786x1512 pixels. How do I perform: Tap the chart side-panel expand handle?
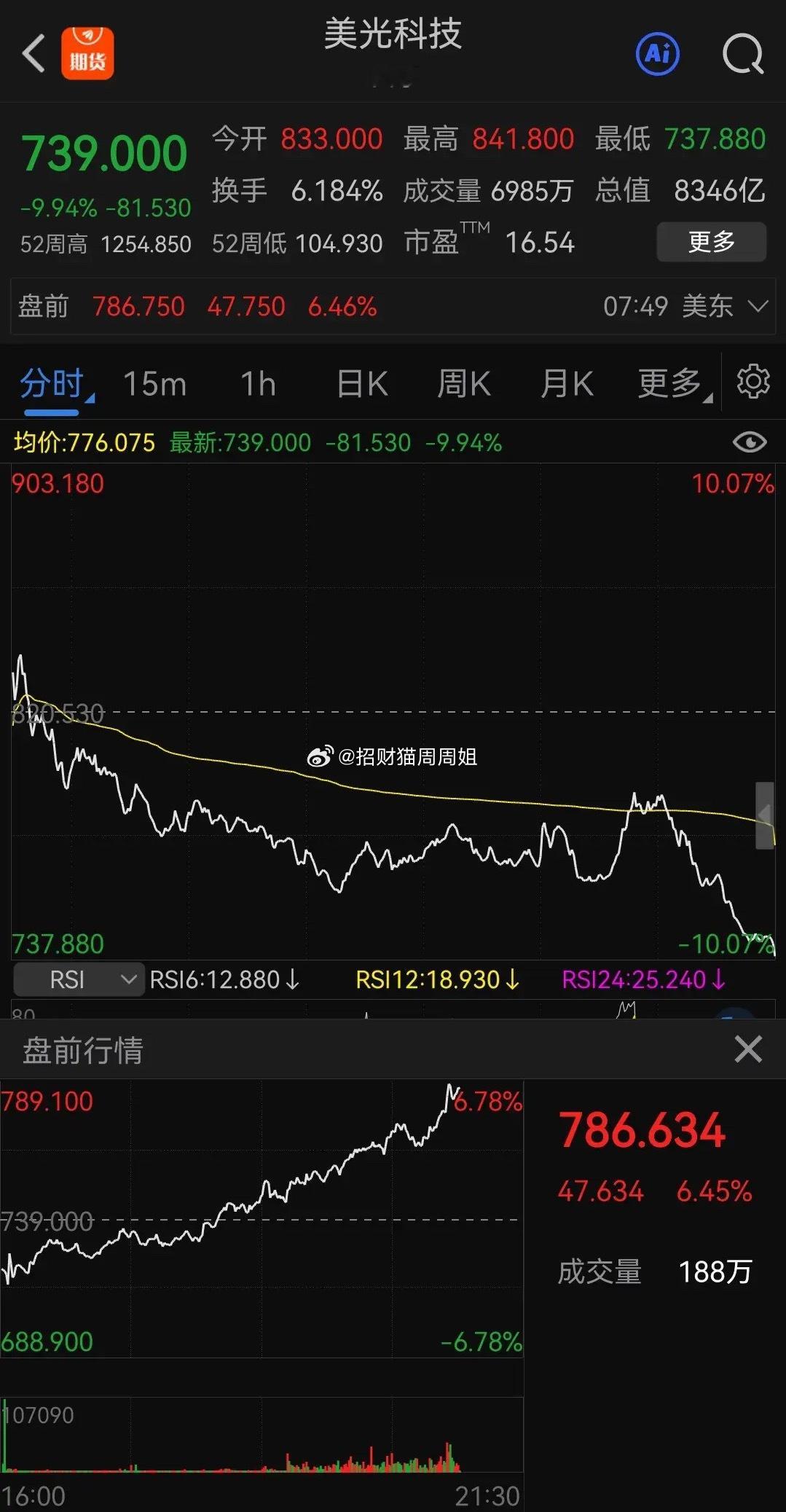[765, 815]
